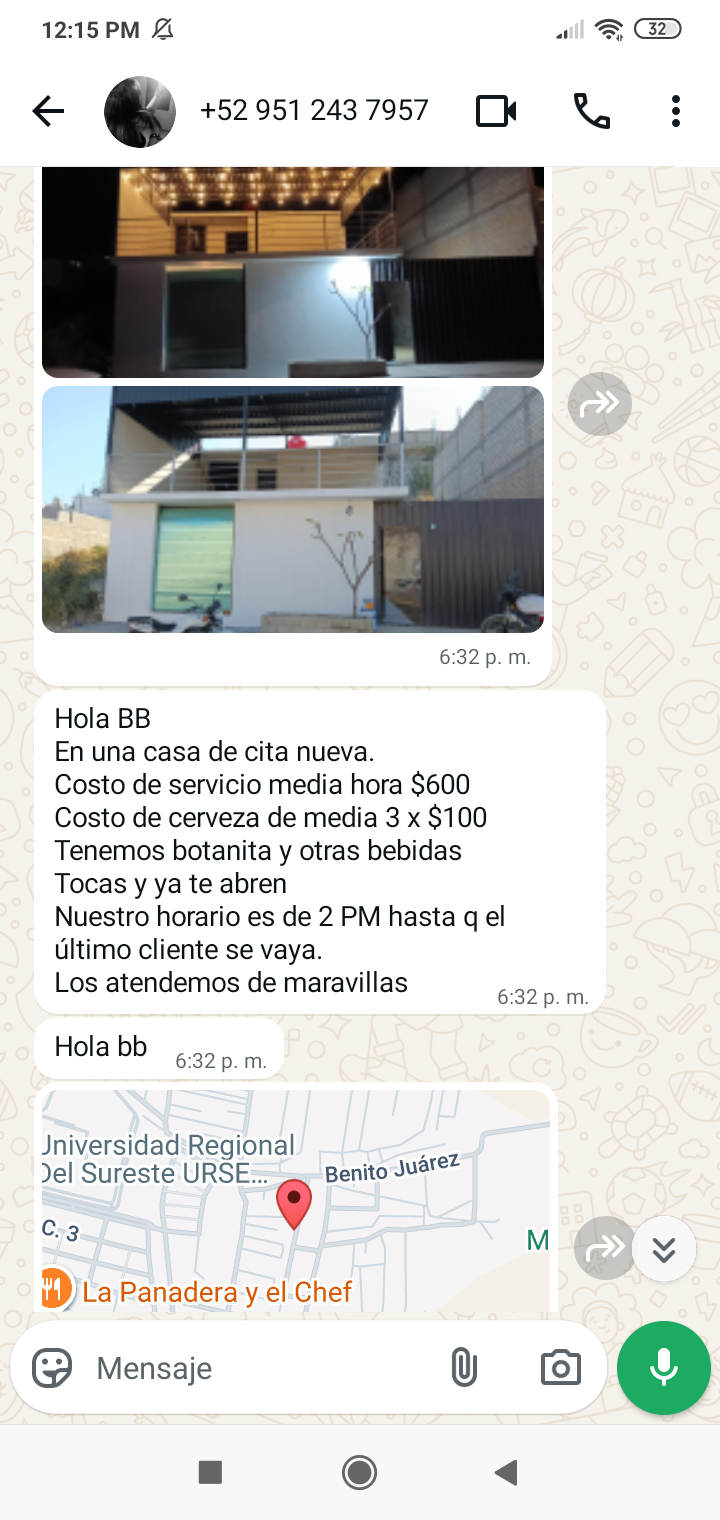Open the nighttime building photo
Viewport: 720px width, 1520px height.
click(x=293, y=272)
